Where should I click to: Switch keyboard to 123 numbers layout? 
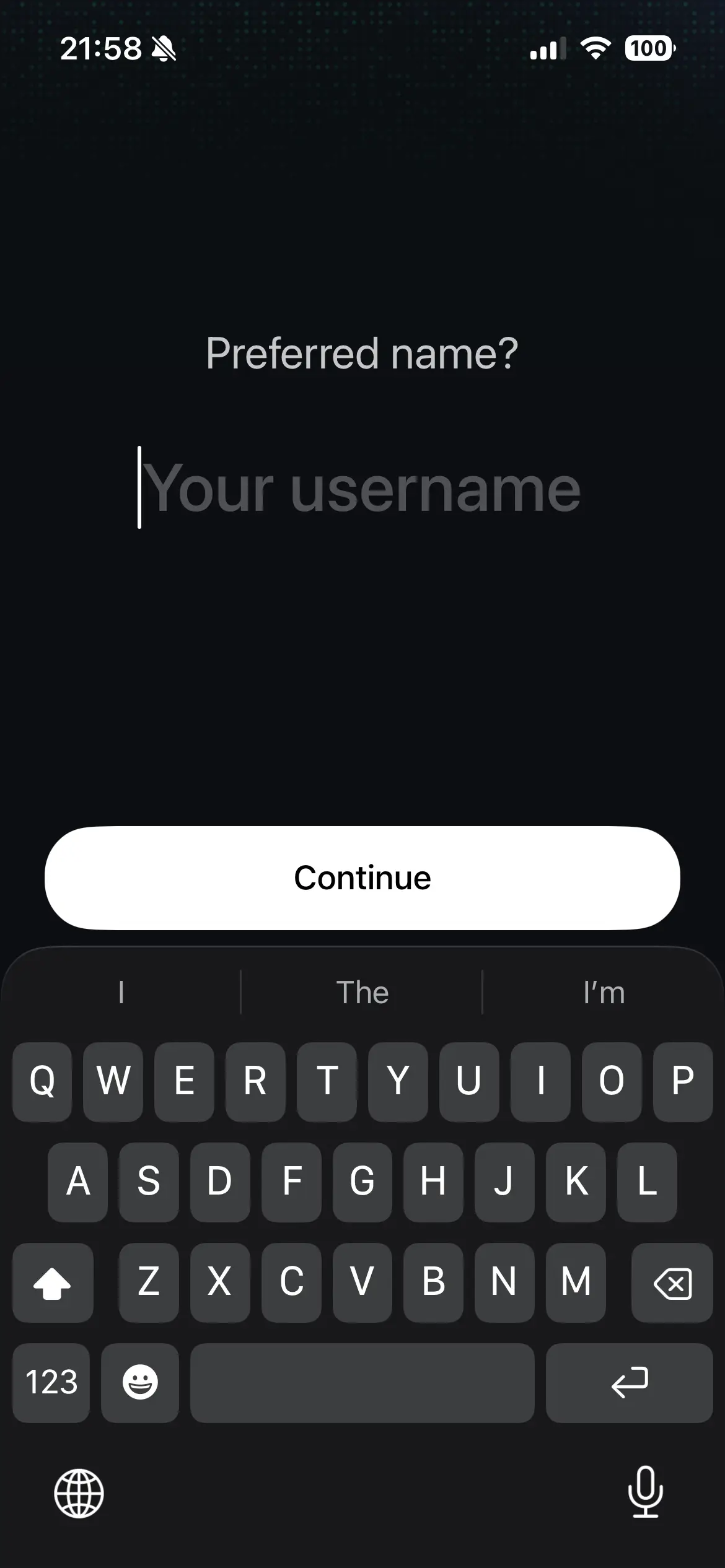(x=51, y=1382)
